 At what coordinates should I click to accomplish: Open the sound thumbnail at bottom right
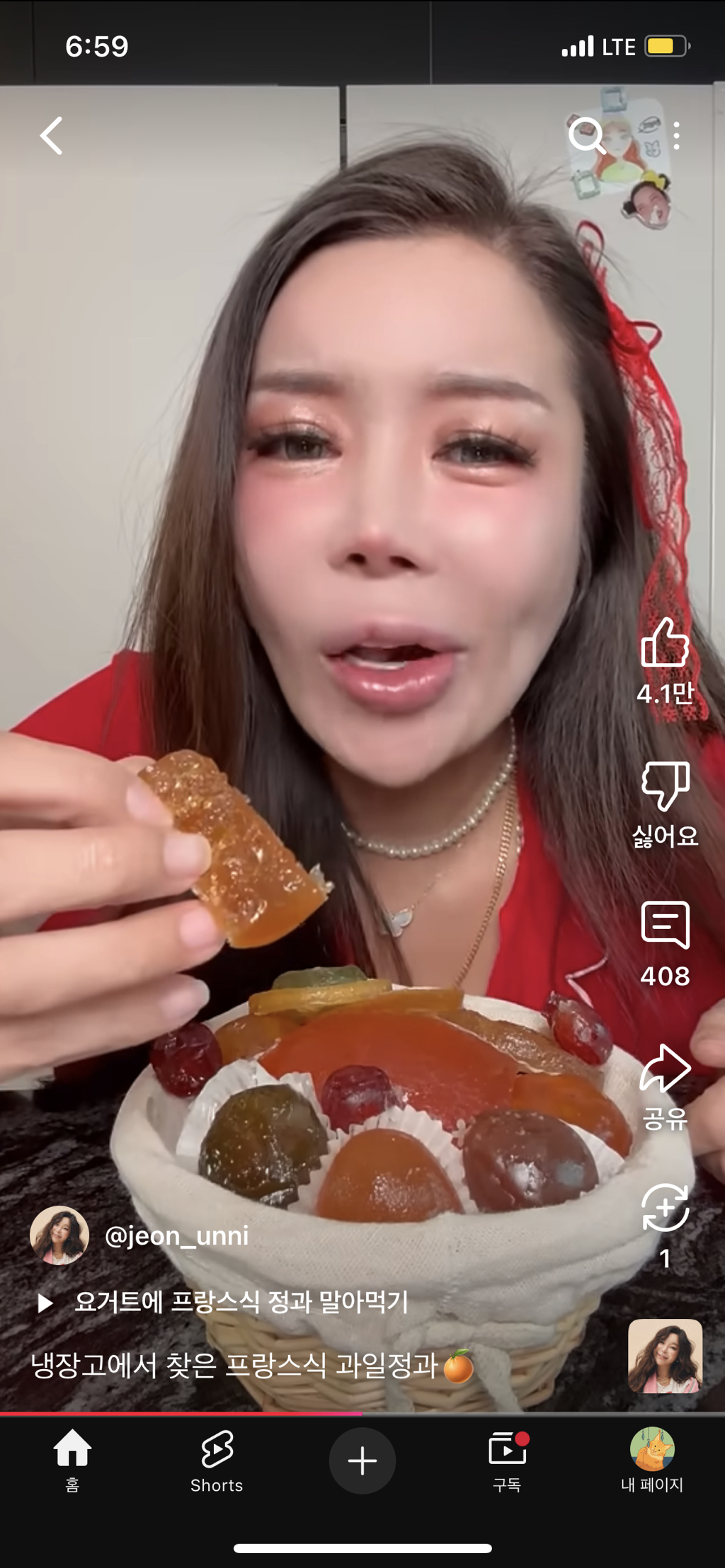click(x=665, y=1356)
